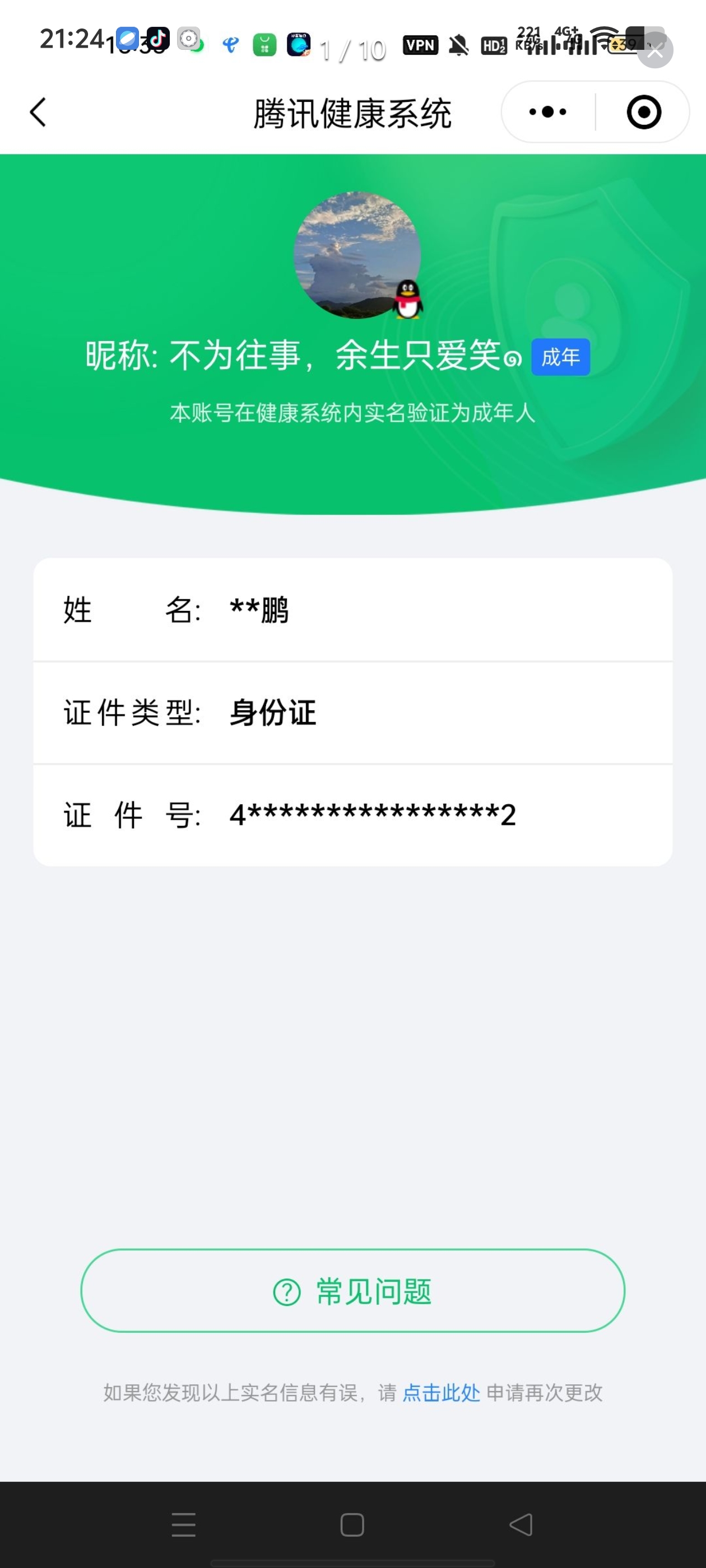Screen dimensions: 706x1568
Task: Tap the QQ penguin icon on avatar
Action: pyautogui.click(x=407, y=301)
